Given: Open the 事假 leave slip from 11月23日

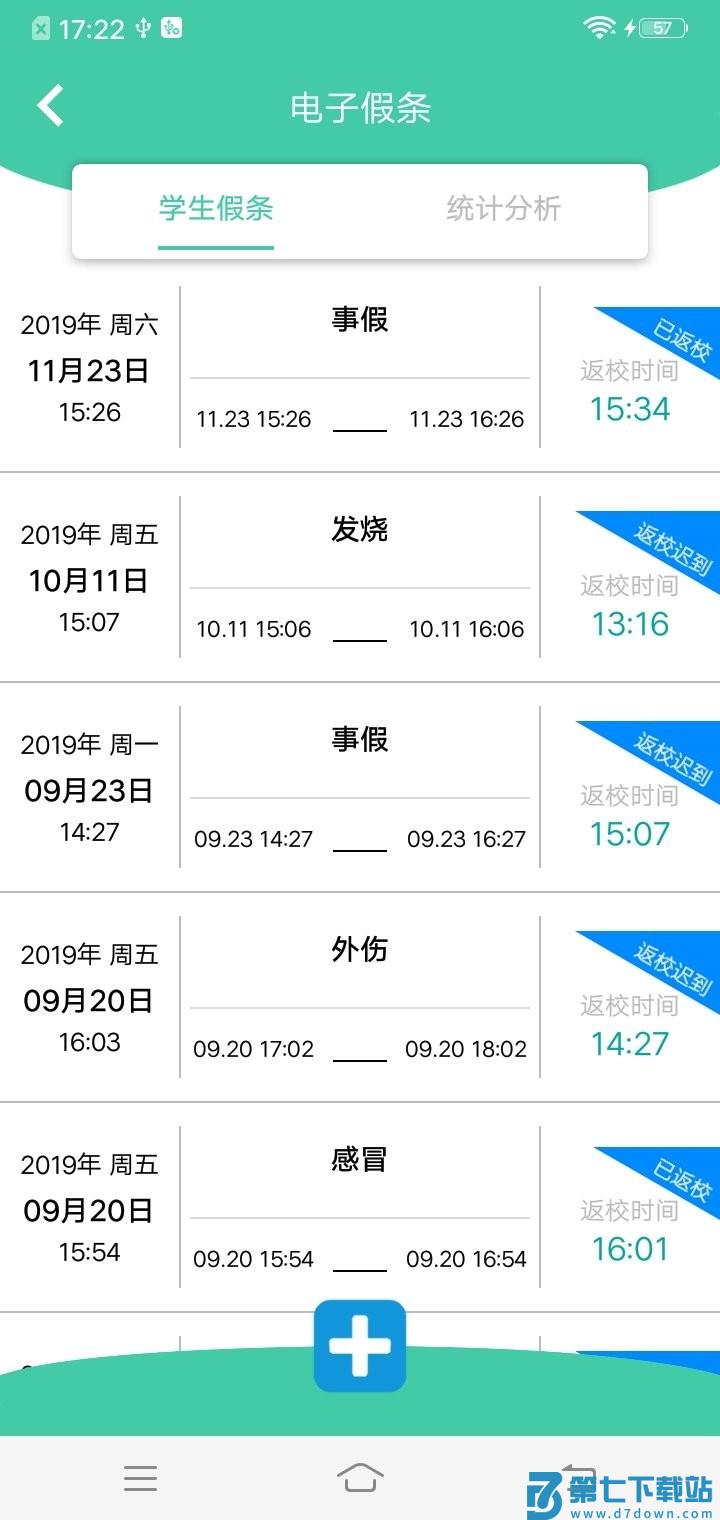Looking at the screenshot, I should (x=359, y=367).
